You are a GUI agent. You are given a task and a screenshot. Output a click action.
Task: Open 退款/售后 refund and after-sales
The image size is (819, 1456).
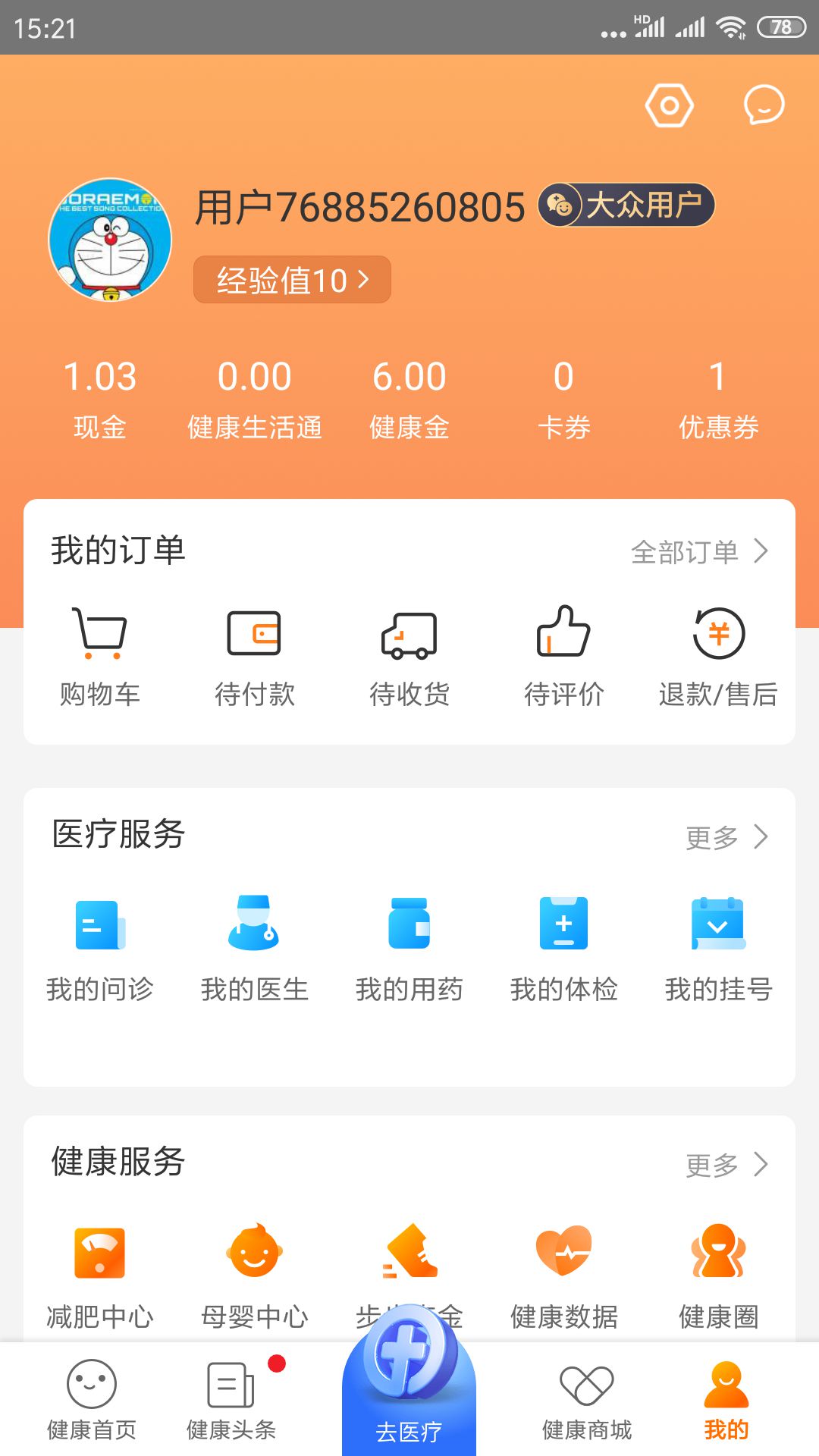[x=717, y=656]
